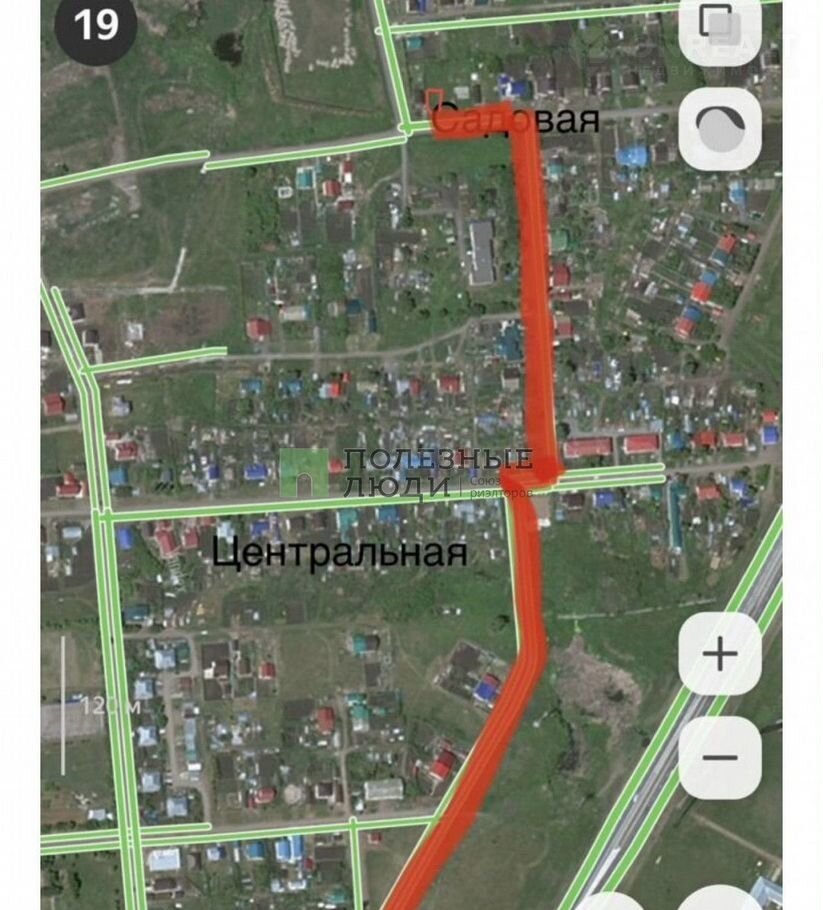Screen dimensions: 823x910
Task: Zoom in with the plus button
Action: point(720,654)
